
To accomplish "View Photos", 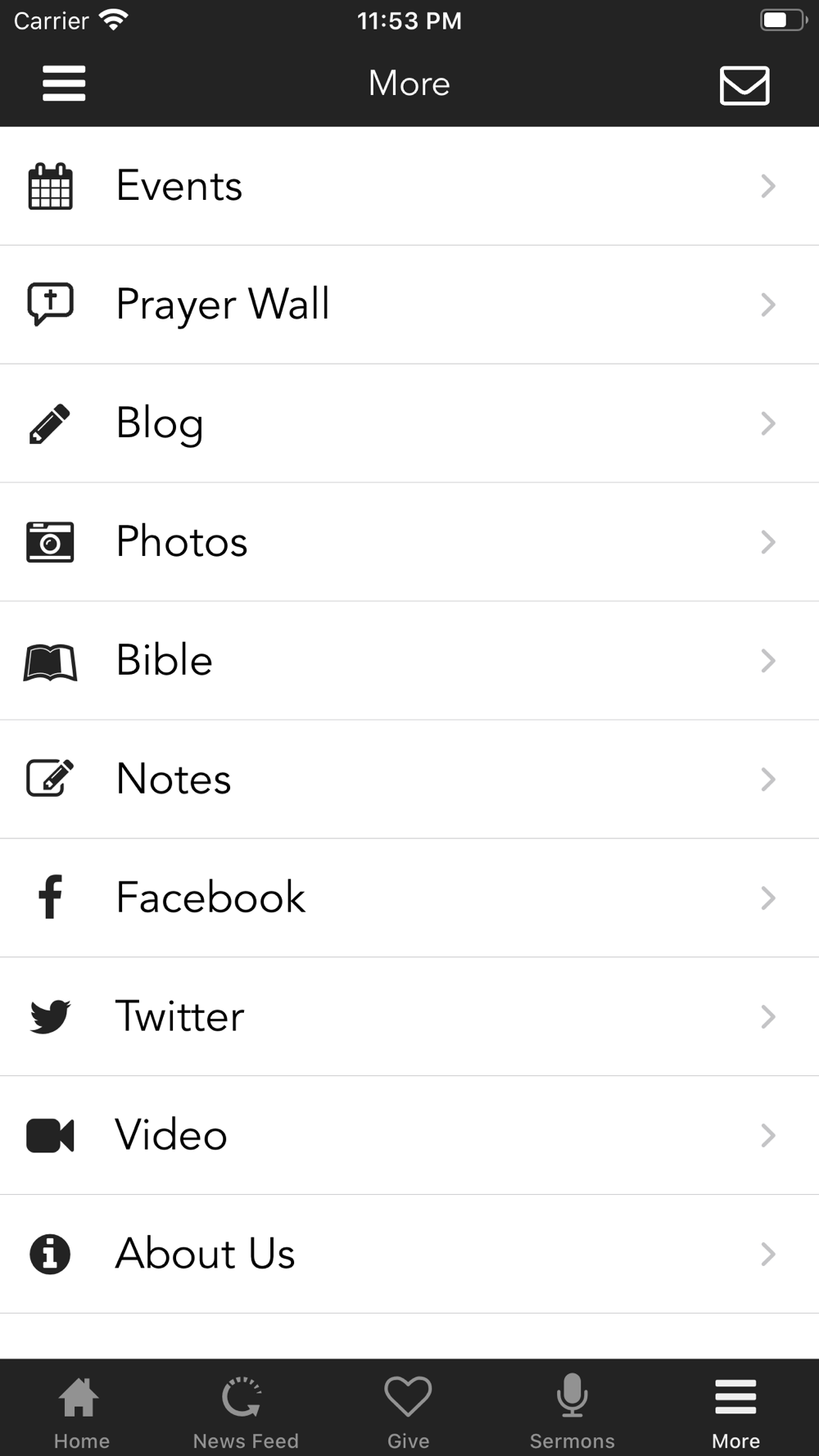I will click(x=409, y=542).
